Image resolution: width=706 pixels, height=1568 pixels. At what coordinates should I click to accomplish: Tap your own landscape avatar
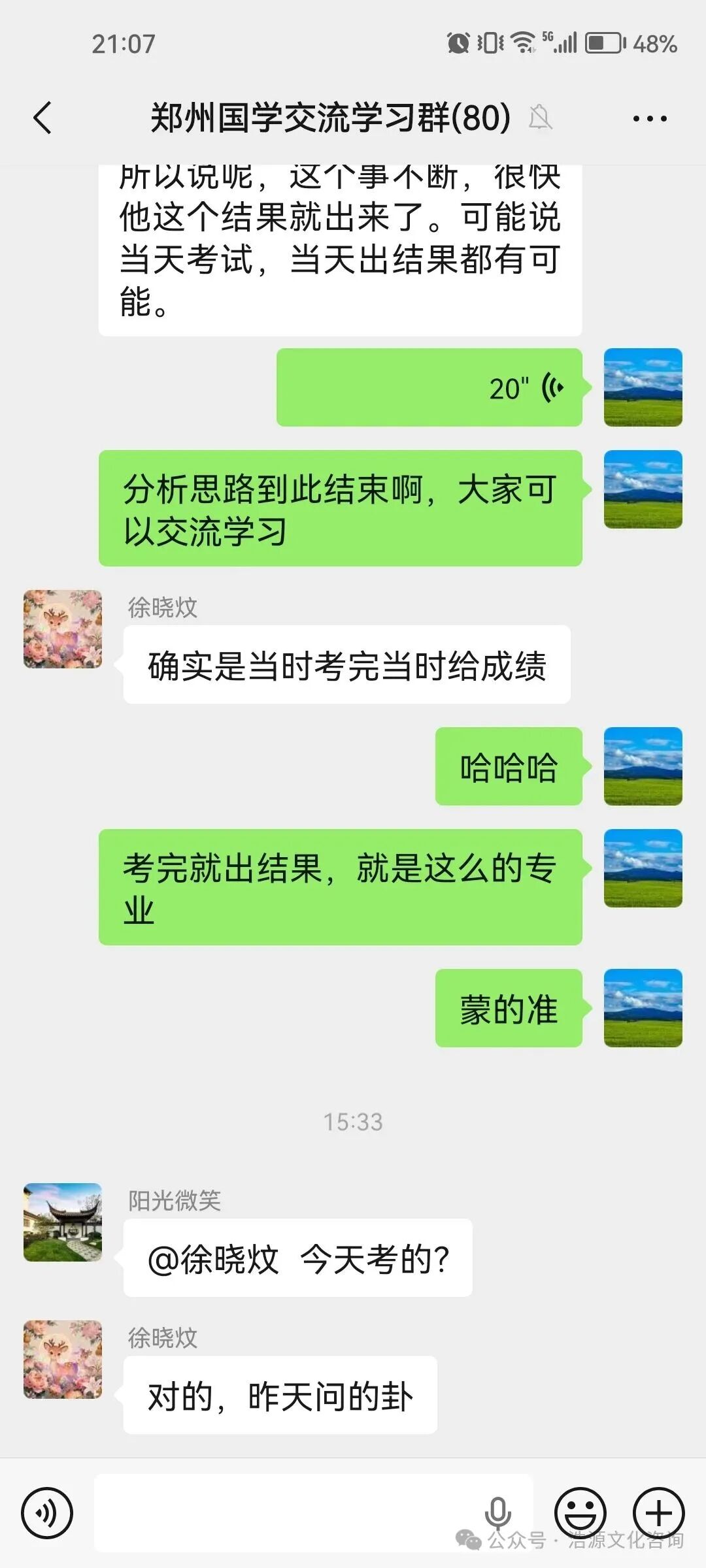pyautogui.click(x=643, y=385)
